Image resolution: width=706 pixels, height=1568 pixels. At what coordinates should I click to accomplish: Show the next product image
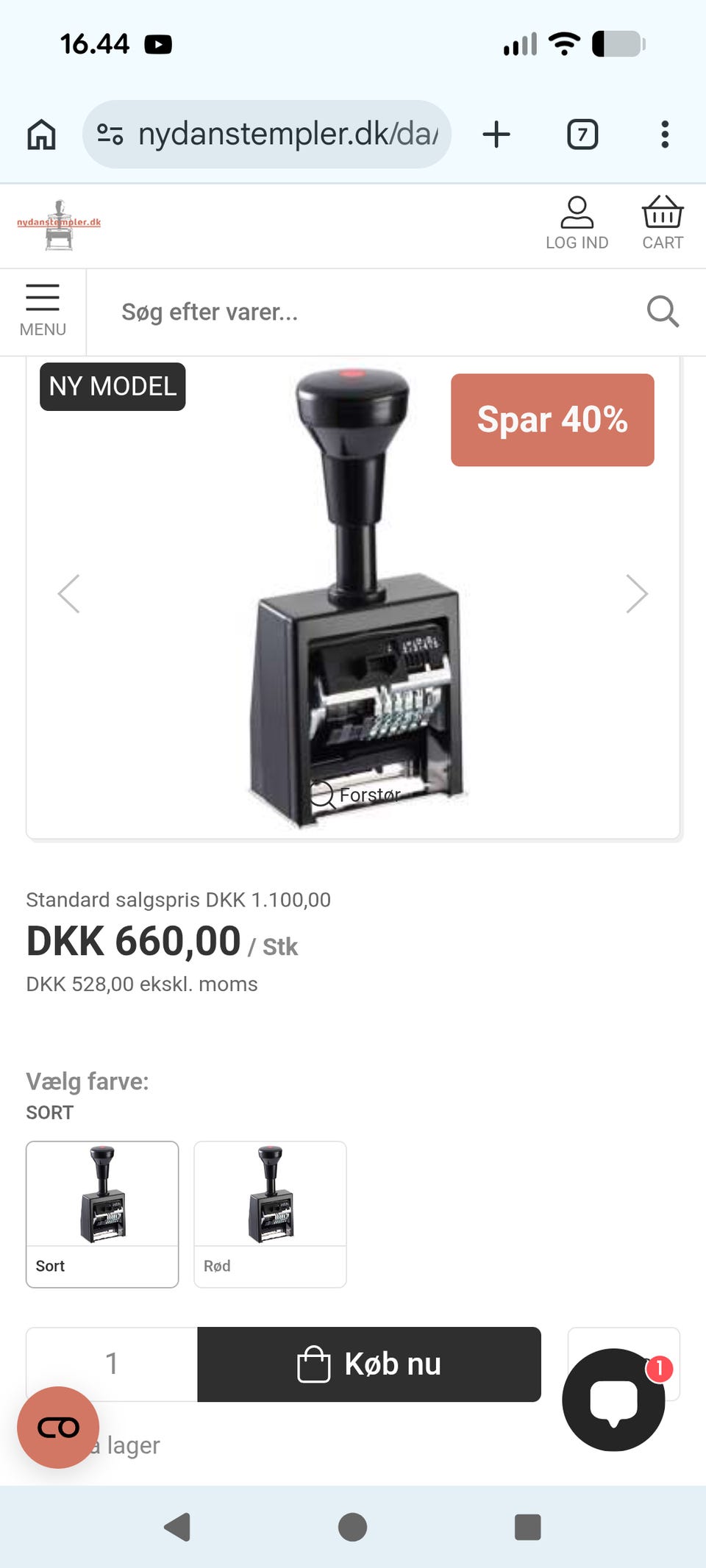[x=637, y=594]
